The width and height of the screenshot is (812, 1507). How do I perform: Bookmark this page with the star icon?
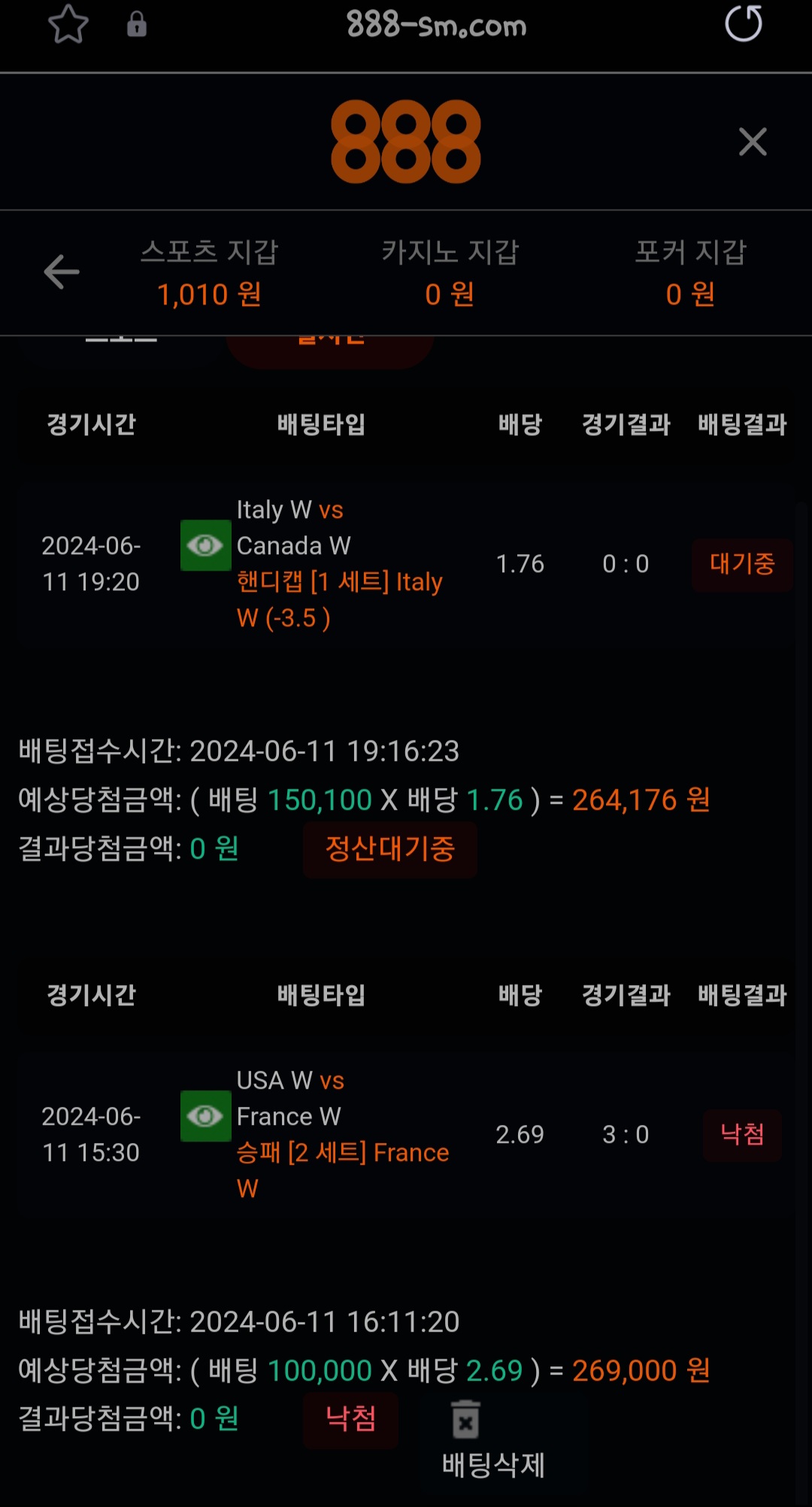click(x=68, y=25)
